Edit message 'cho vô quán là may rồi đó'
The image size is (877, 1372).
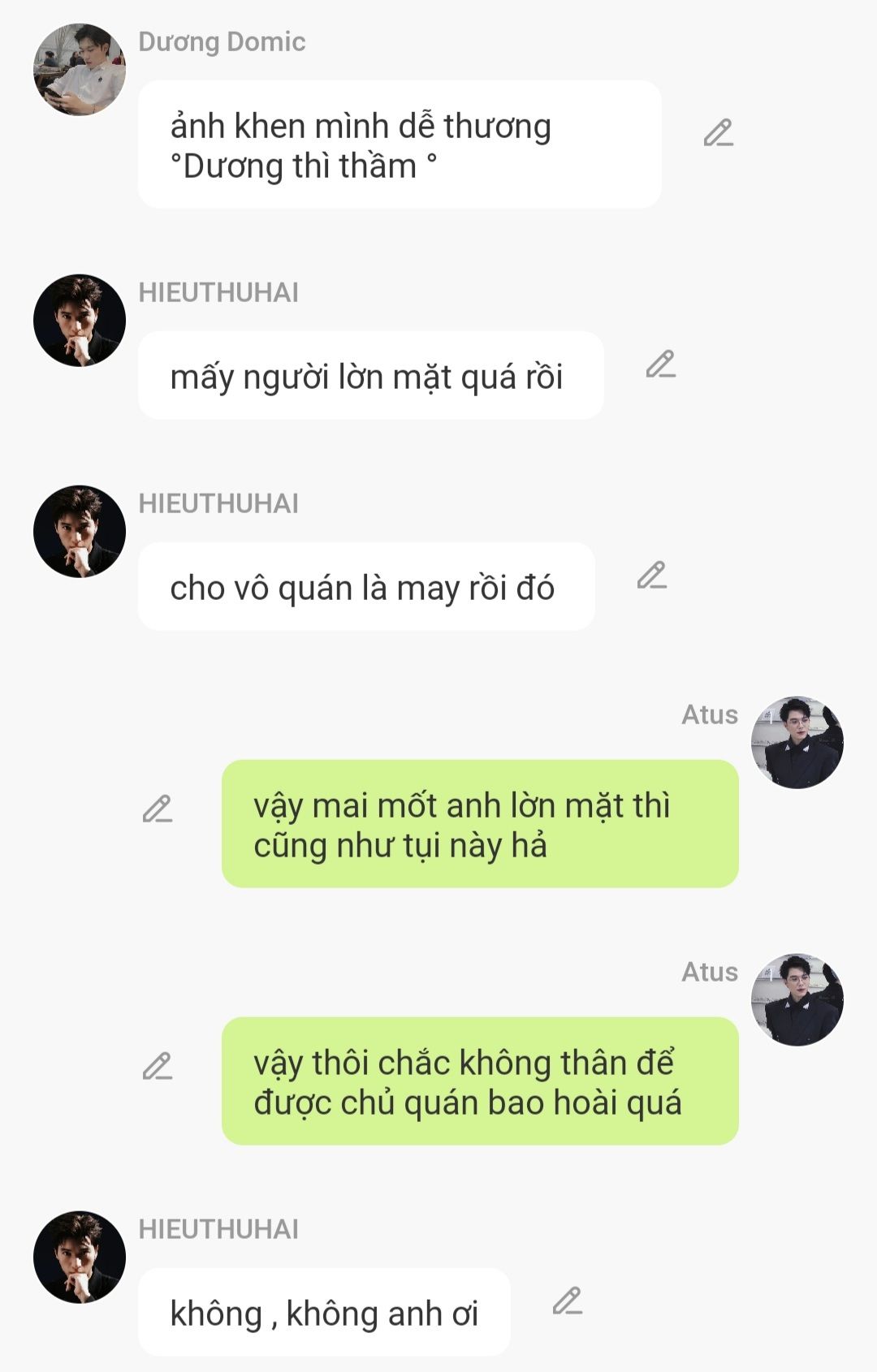[651, 576]
